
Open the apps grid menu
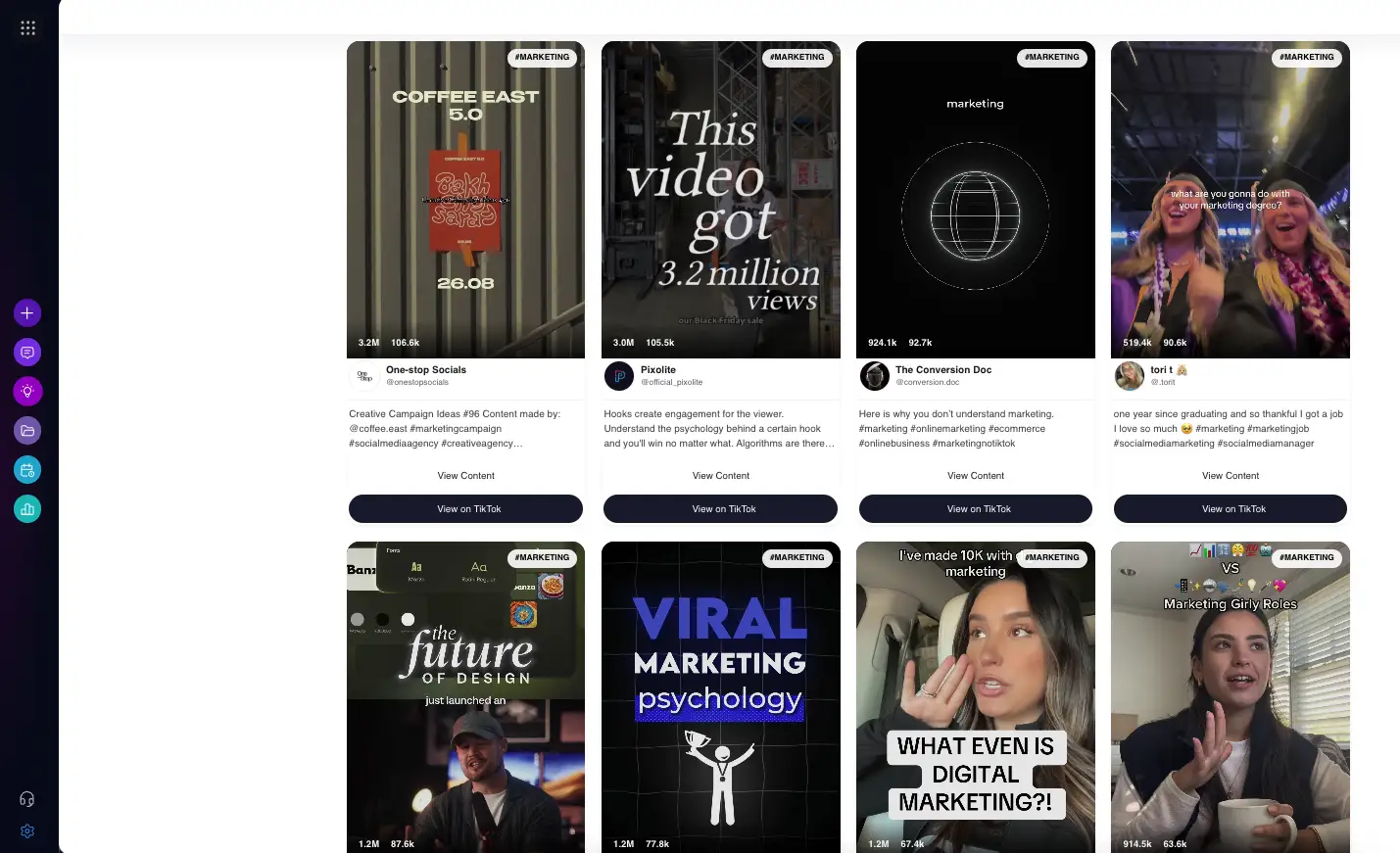tap(27, 28)
